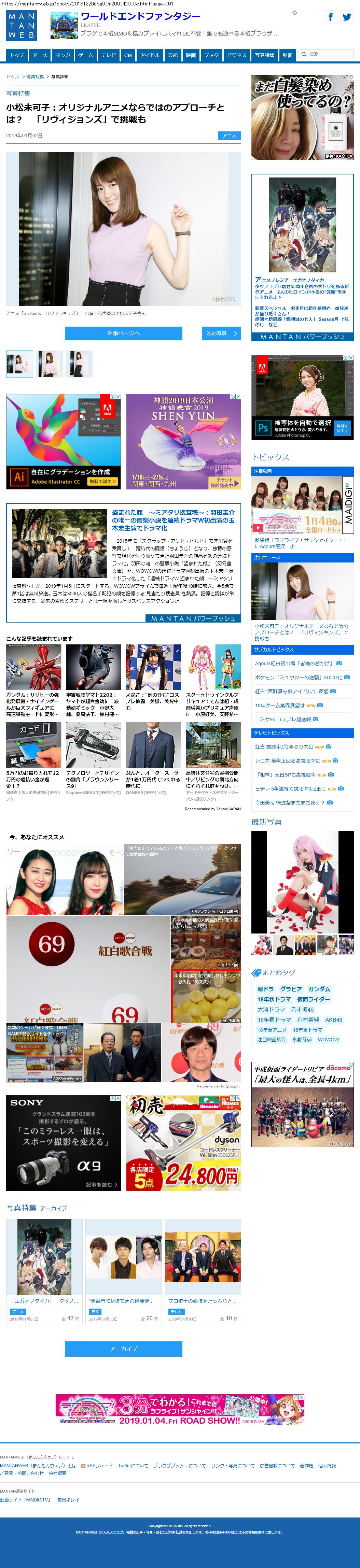
Task: Open トップ breadcrumb link
Action: point(12,77)
